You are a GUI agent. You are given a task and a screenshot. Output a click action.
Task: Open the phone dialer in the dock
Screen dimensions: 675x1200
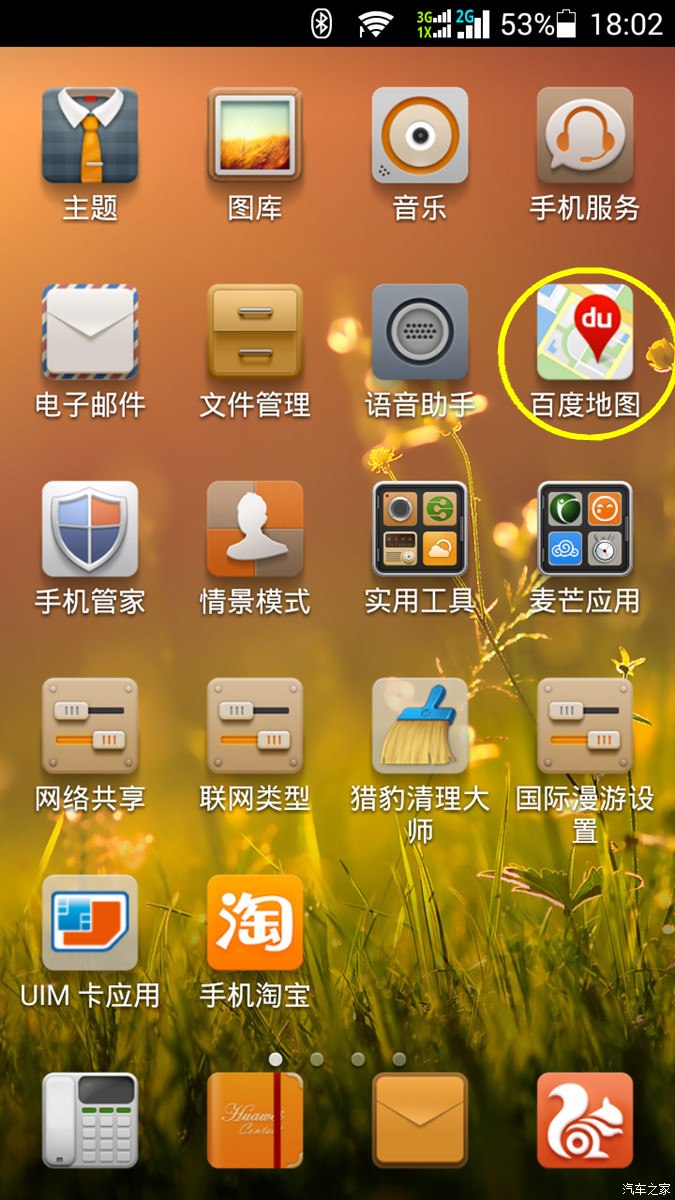[x=90, y=1120]
